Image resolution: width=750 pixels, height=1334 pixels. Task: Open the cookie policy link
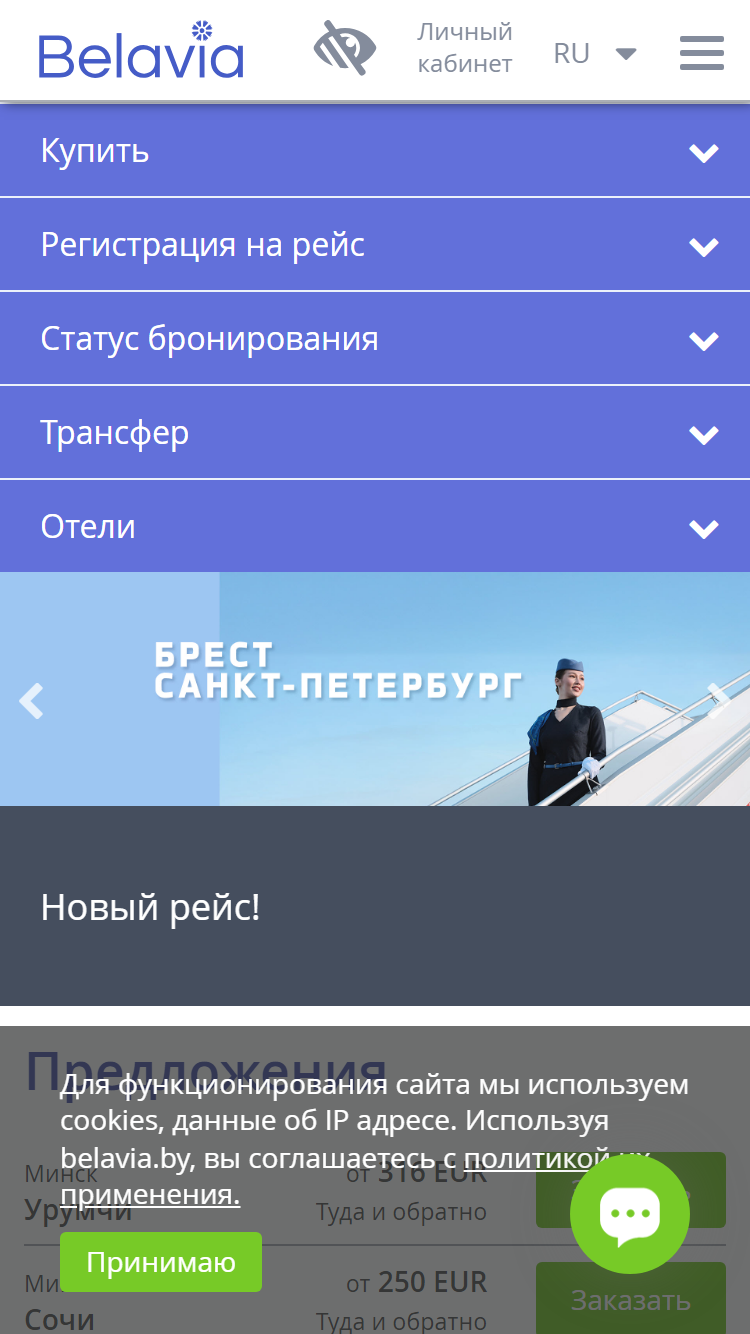coord(357,1177)
